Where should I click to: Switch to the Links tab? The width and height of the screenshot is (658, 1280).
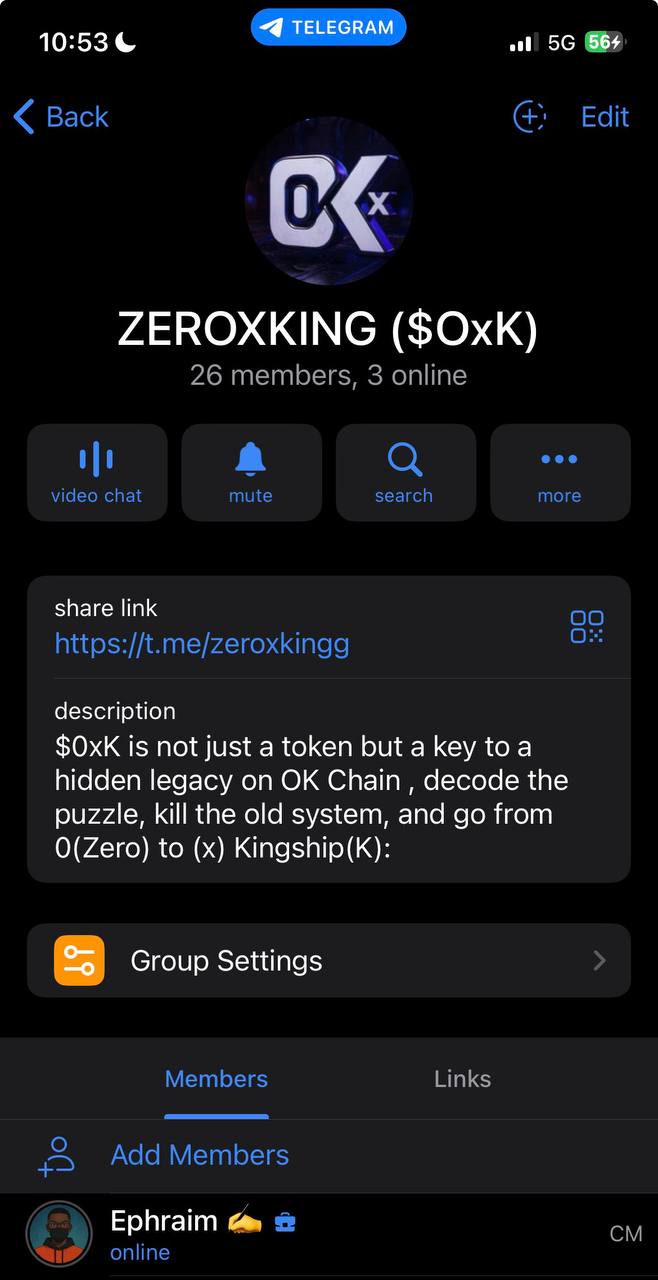point(462,1079)
